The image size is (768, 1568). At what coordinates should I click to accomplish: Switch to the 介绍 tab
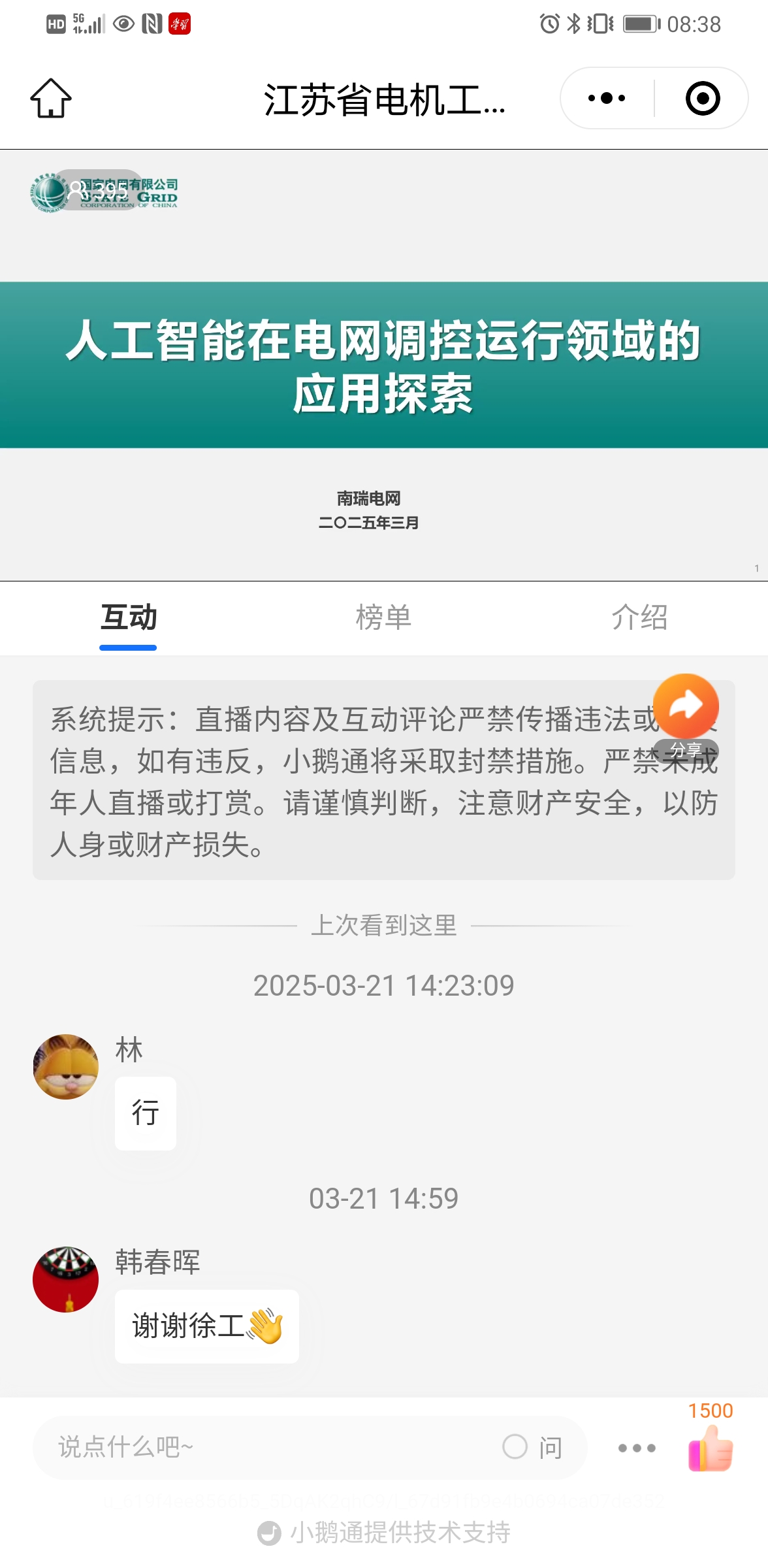639,617
